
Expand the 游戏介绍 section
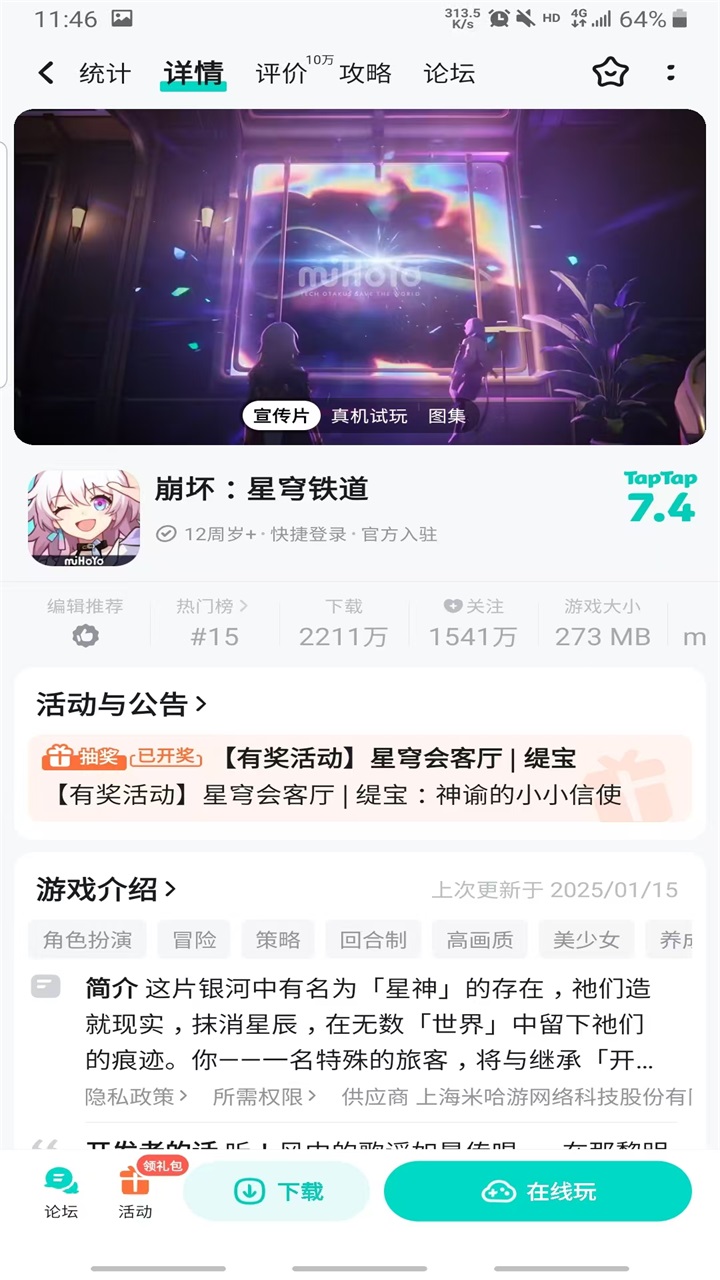tap(110, 890)
